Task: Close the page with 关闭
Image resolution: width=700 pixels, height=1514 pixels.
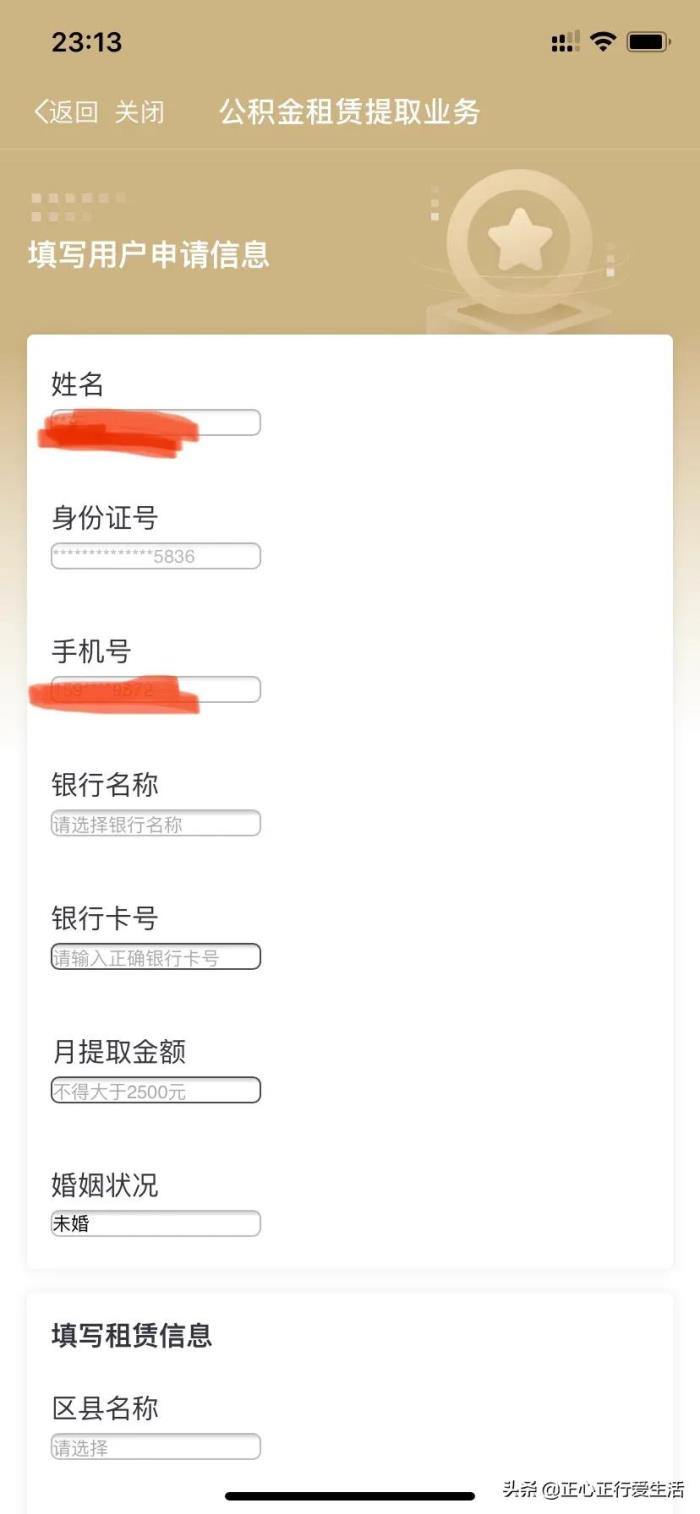Action: click(139, 112)
